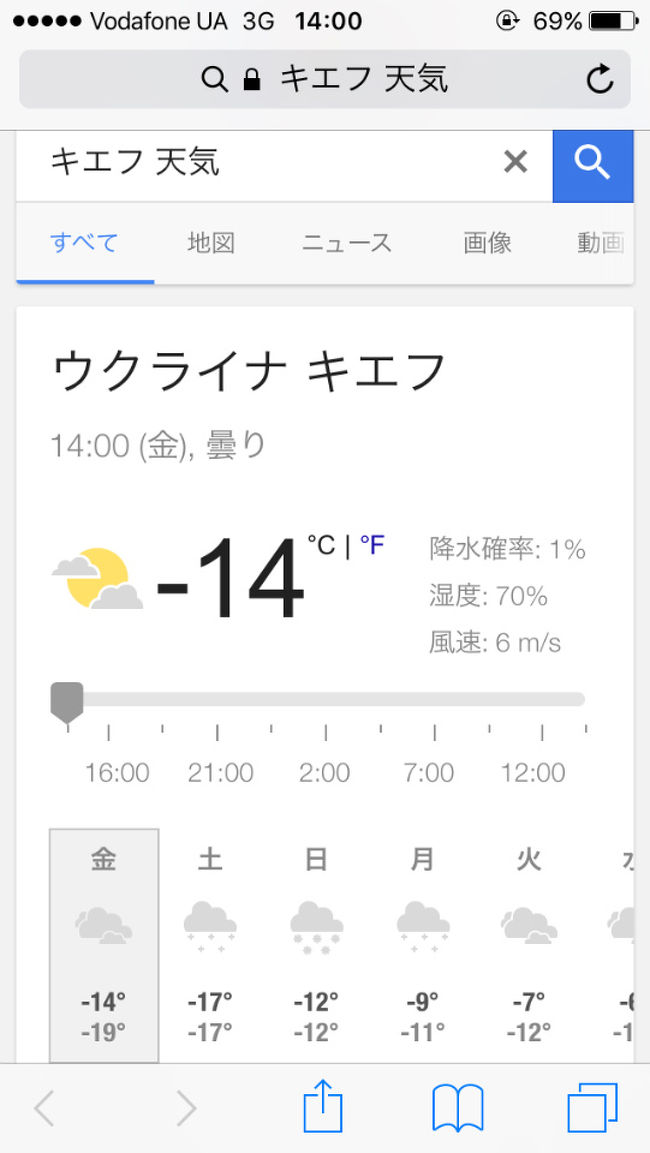Image resolution: width=650 pixels, height=1153 pixels.
Task: Open the 動画 tab
Action: click(601, 243)
